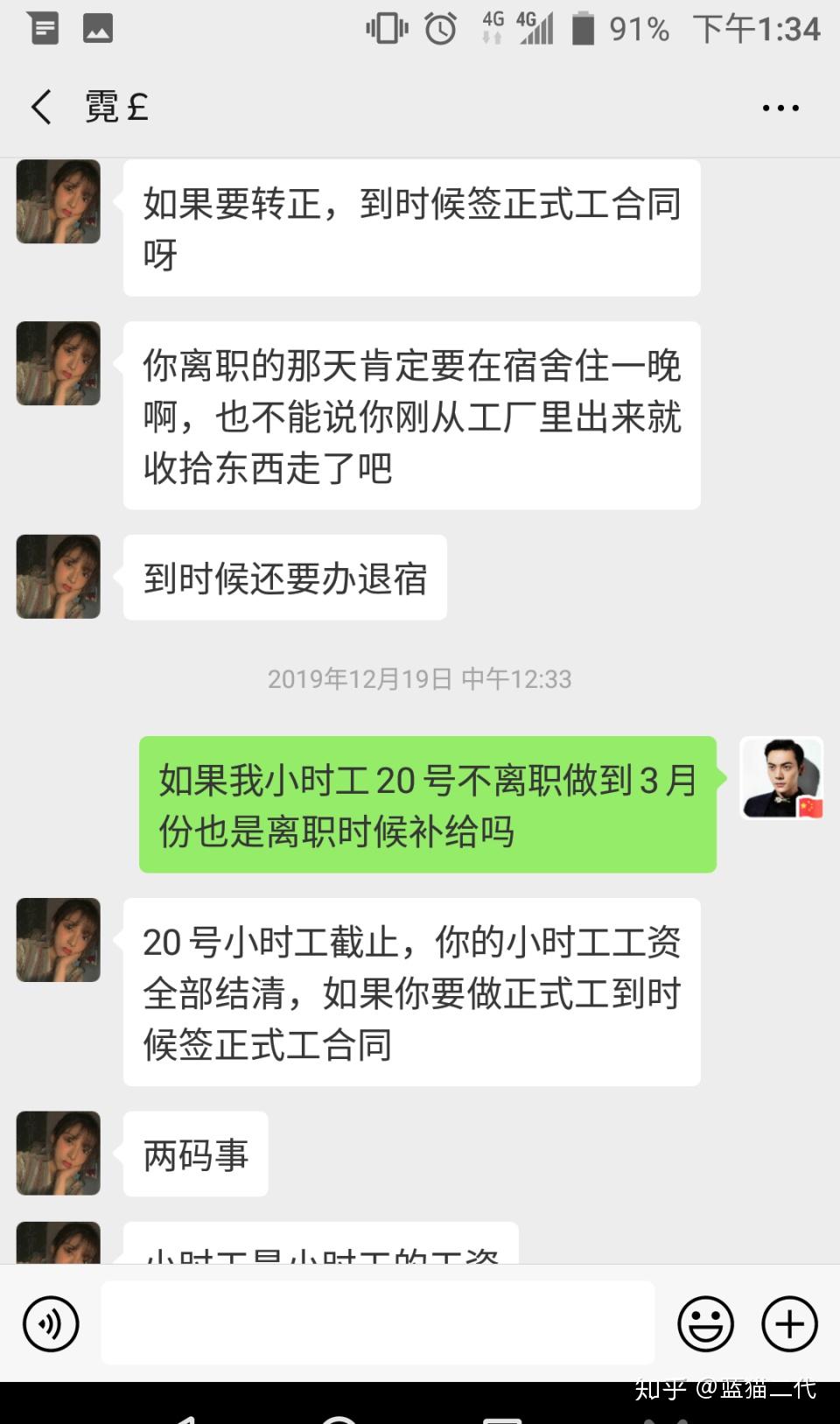Image resolution: width=840 pixels, height=1424 pixels.
Task: Go back to the chat list
Action: pos(41,107)
